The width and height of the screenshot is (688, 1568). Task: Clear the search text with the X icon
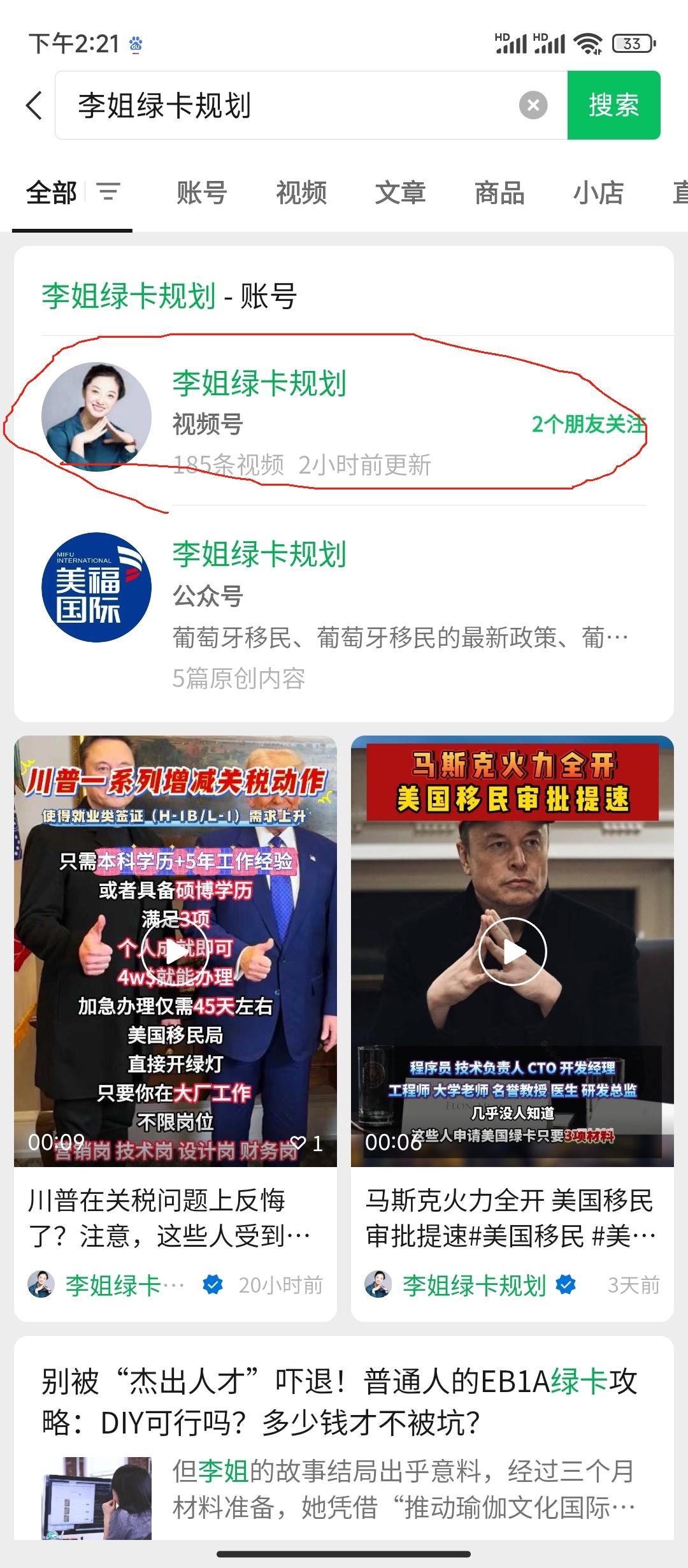click(533, 105)
